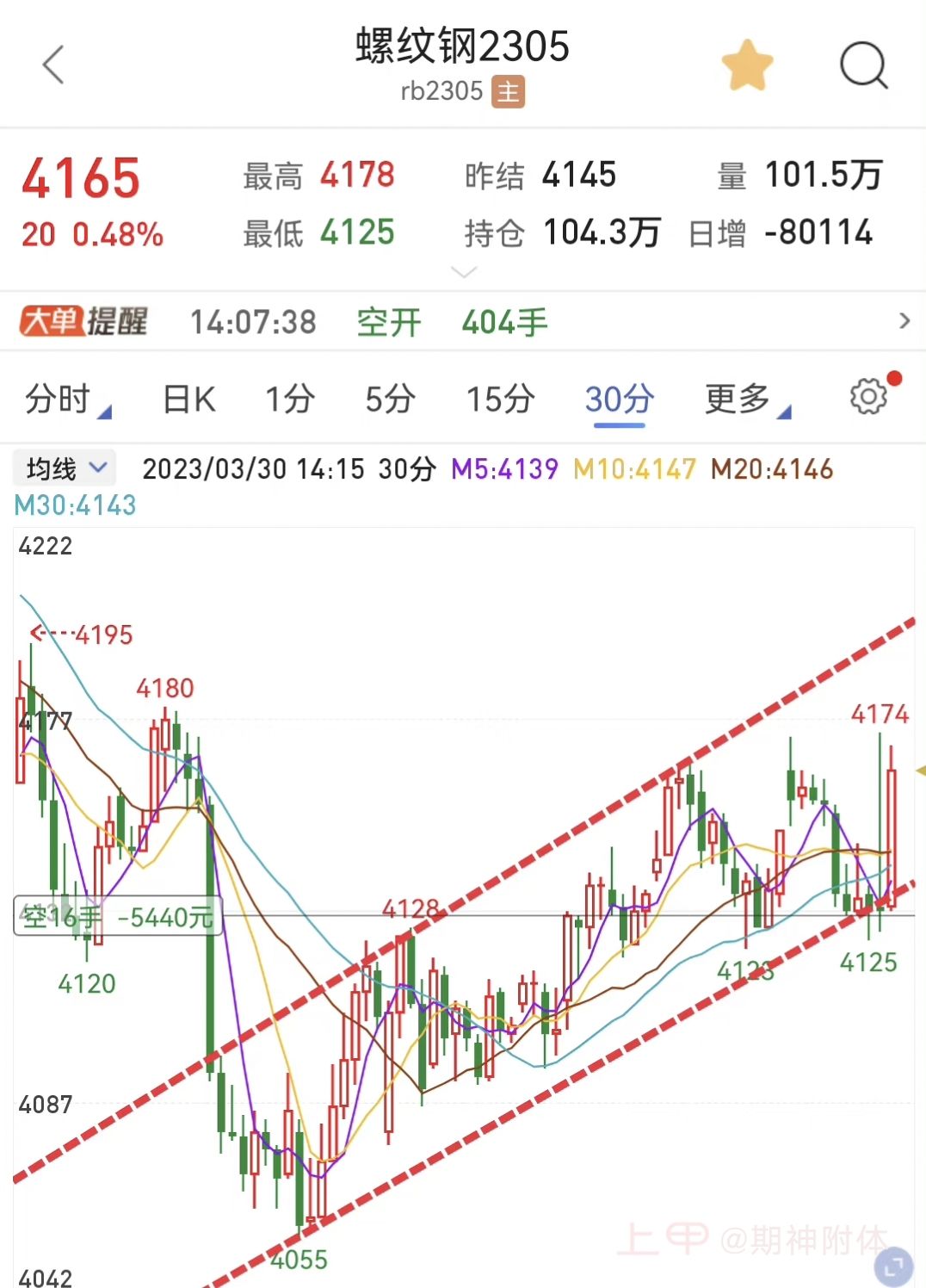Select the 1分 timeframe
Screen dimensions: 926x1288
coord(289,399)
